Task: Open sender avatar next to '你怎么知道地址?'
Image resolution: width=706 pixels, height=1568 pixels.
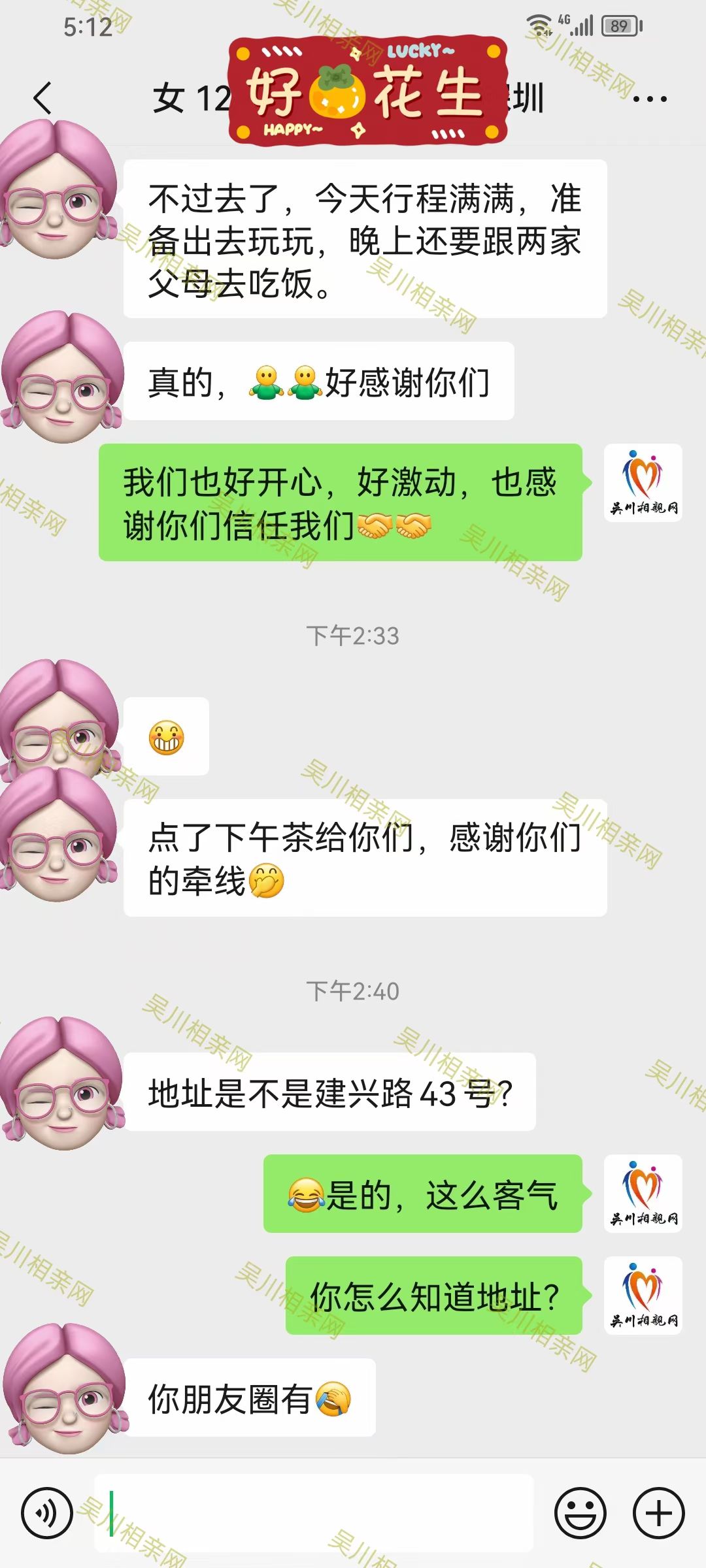Action: tap(643, 1295)
